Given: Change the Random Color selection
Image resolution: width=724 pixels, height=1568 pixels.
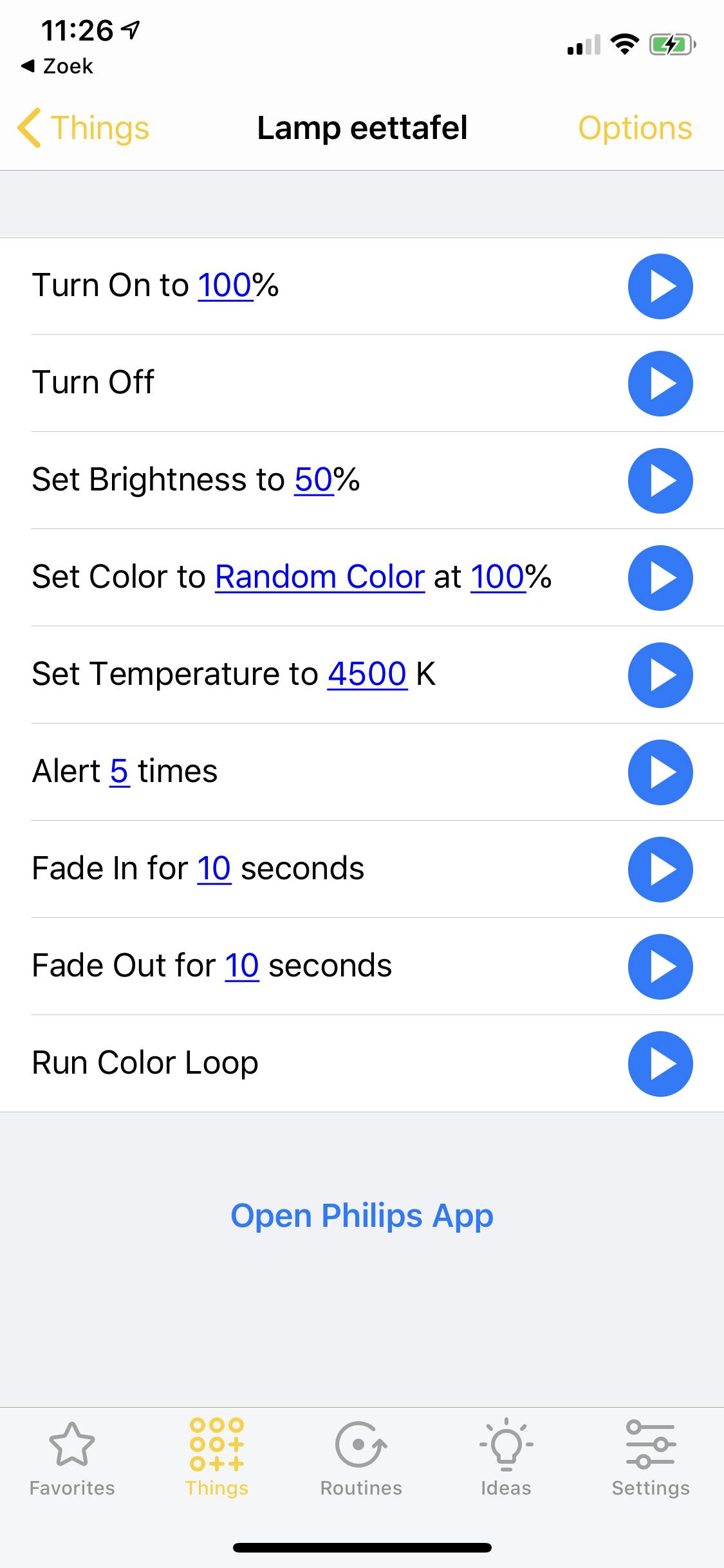Looking at the screenshot, I should click(320, 577).
